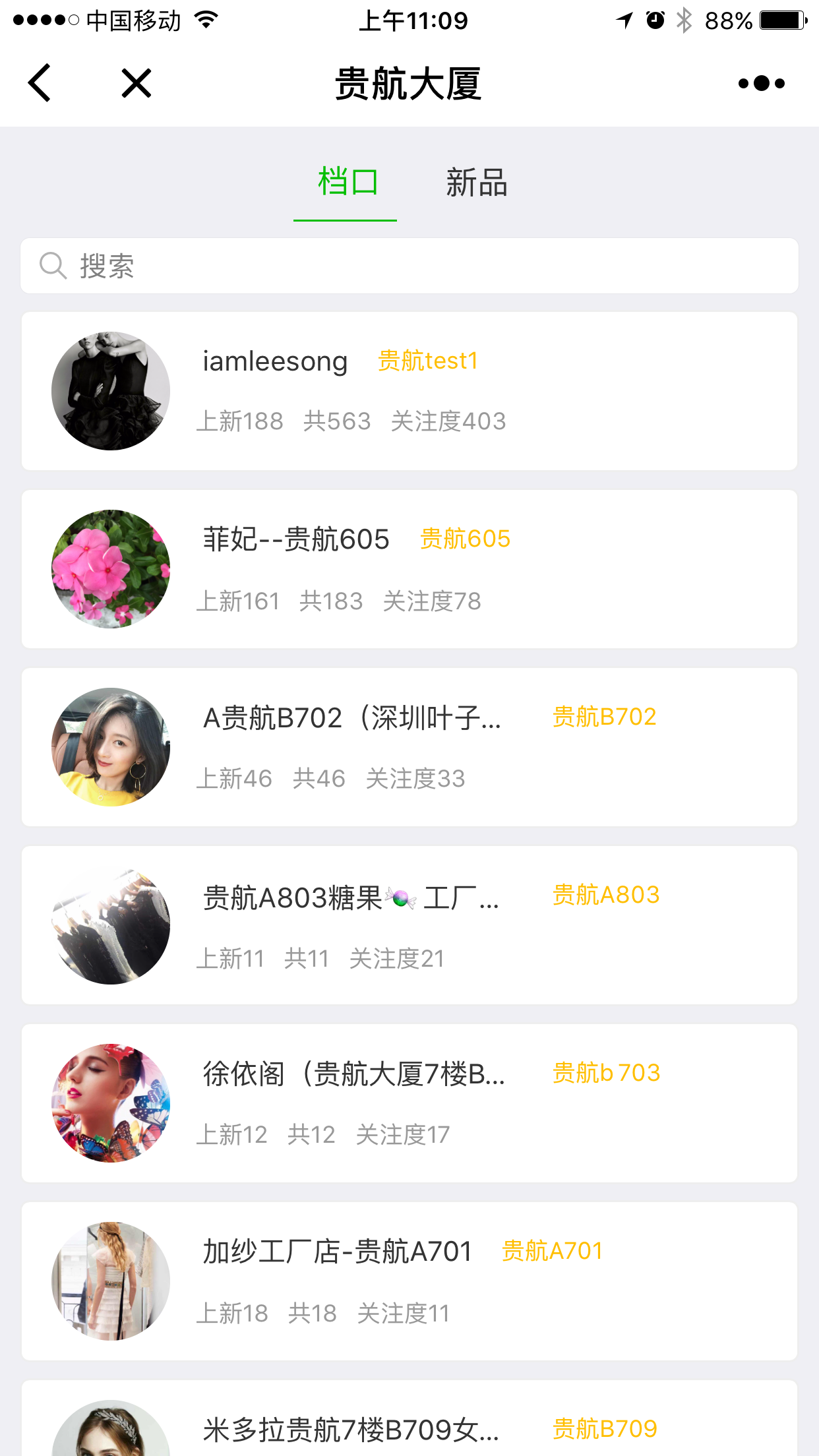View 加纱工厂店-贵航A701 shop

pyautogui.click(x=409, y=1281)
